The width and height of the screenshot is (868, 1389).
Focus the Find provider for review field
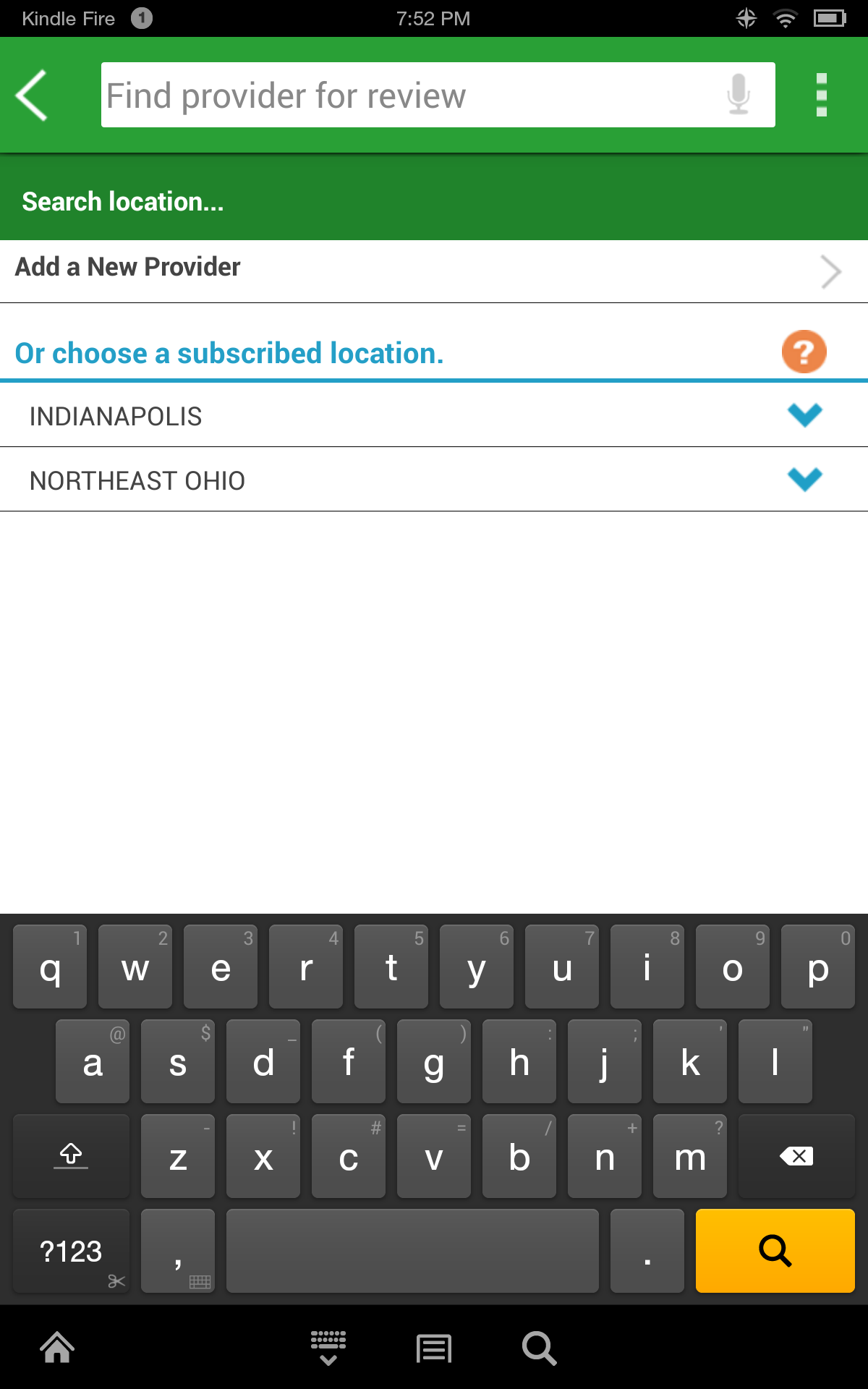(x=412, y=95)
